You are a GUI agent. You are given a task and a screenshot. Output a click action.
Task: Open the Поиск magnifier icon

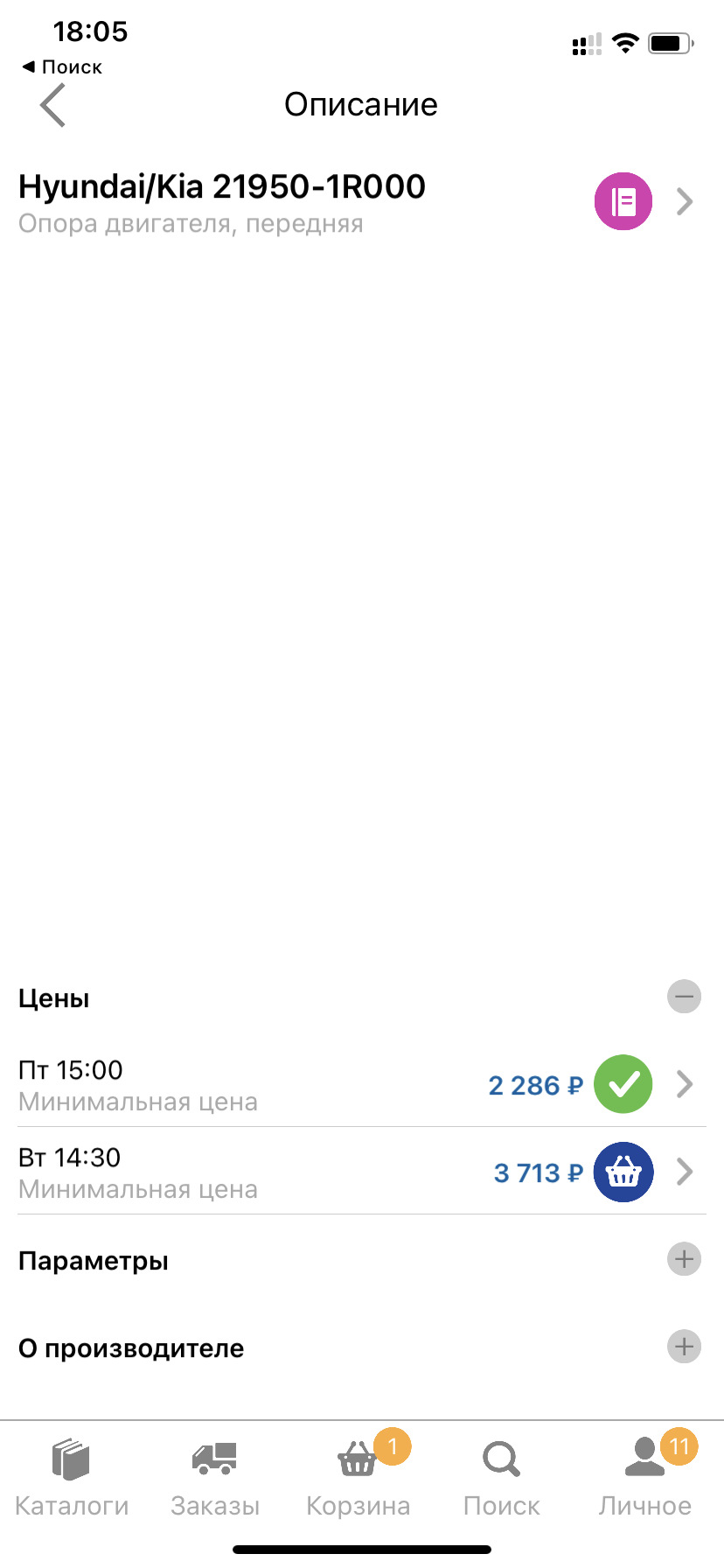point(500,1459)
